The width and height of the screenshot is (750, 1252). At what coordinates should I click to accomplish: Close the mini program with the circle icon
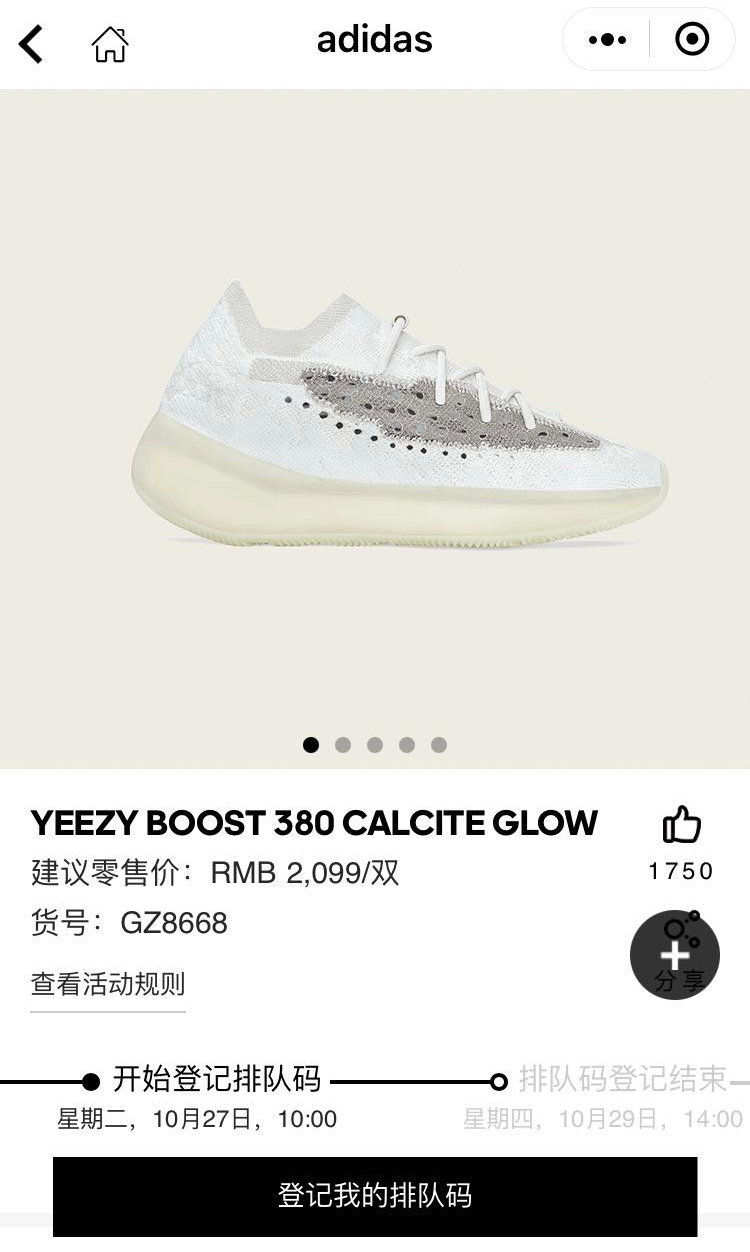pyautogui.click(x=692, y=40)
